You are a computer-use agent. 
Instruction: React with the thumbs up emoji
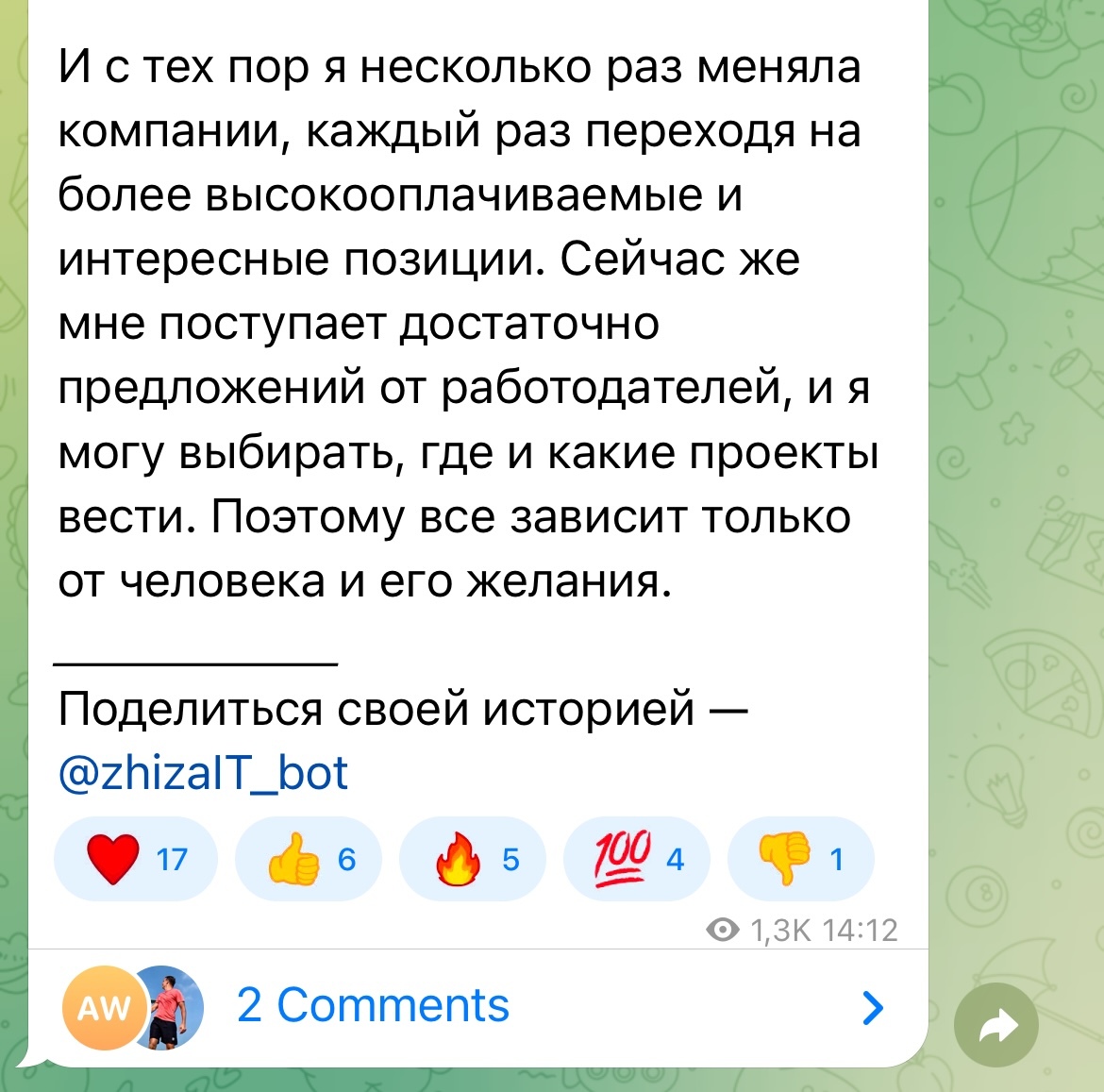click(308, 859)
